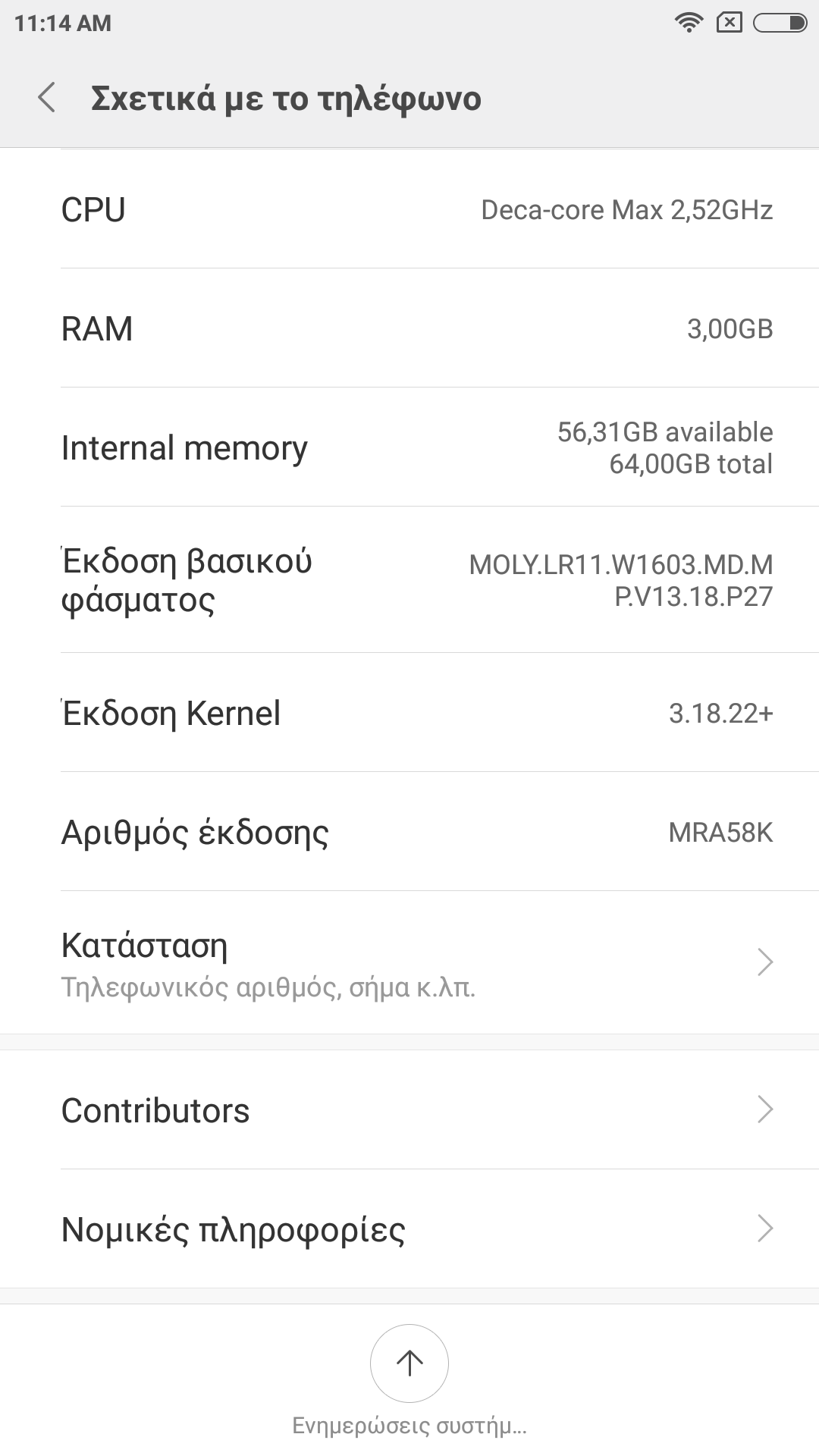Open the Κατάσταση row

pyautogui.click(x=409, y=963)
